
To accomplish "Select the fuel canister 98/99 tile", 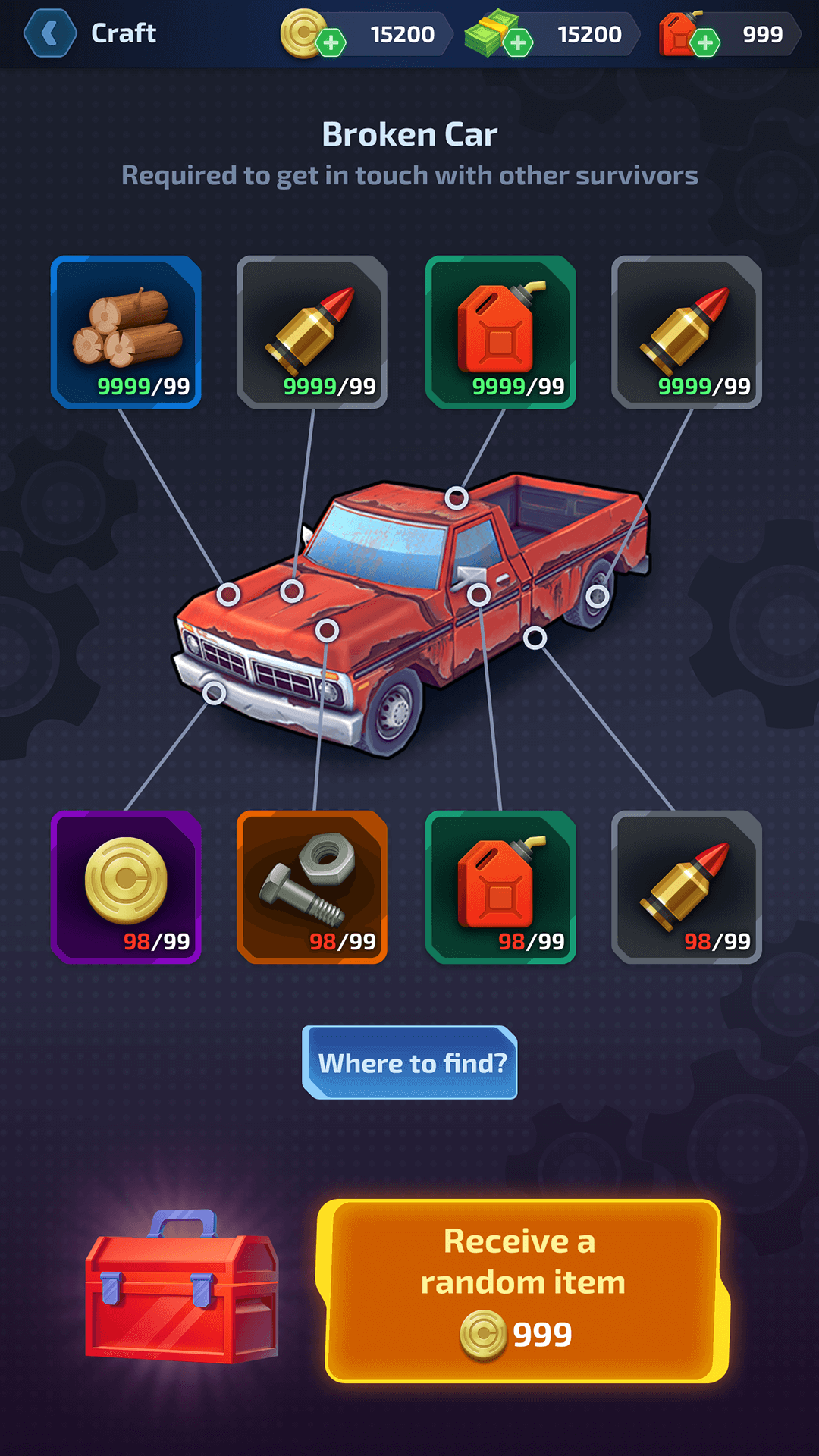I will click(x=500, y=887).
